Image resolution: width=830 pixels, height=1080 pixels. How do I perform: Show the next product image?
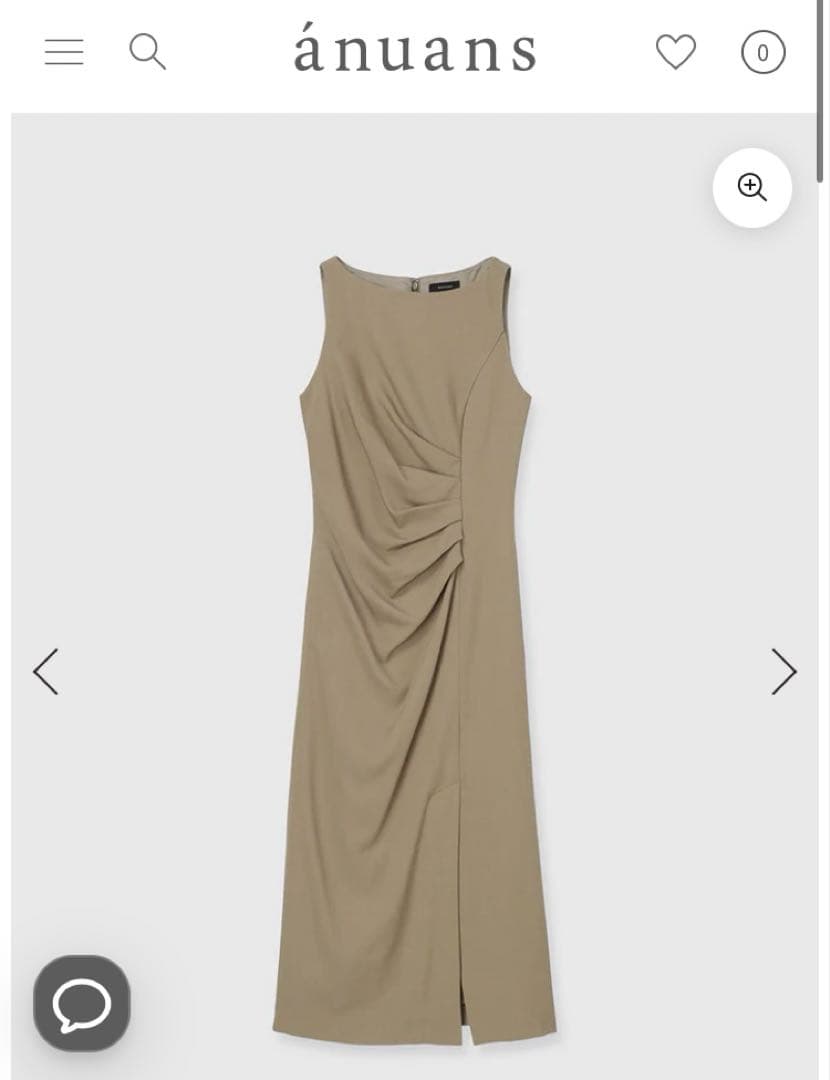[x=784, y=671]
